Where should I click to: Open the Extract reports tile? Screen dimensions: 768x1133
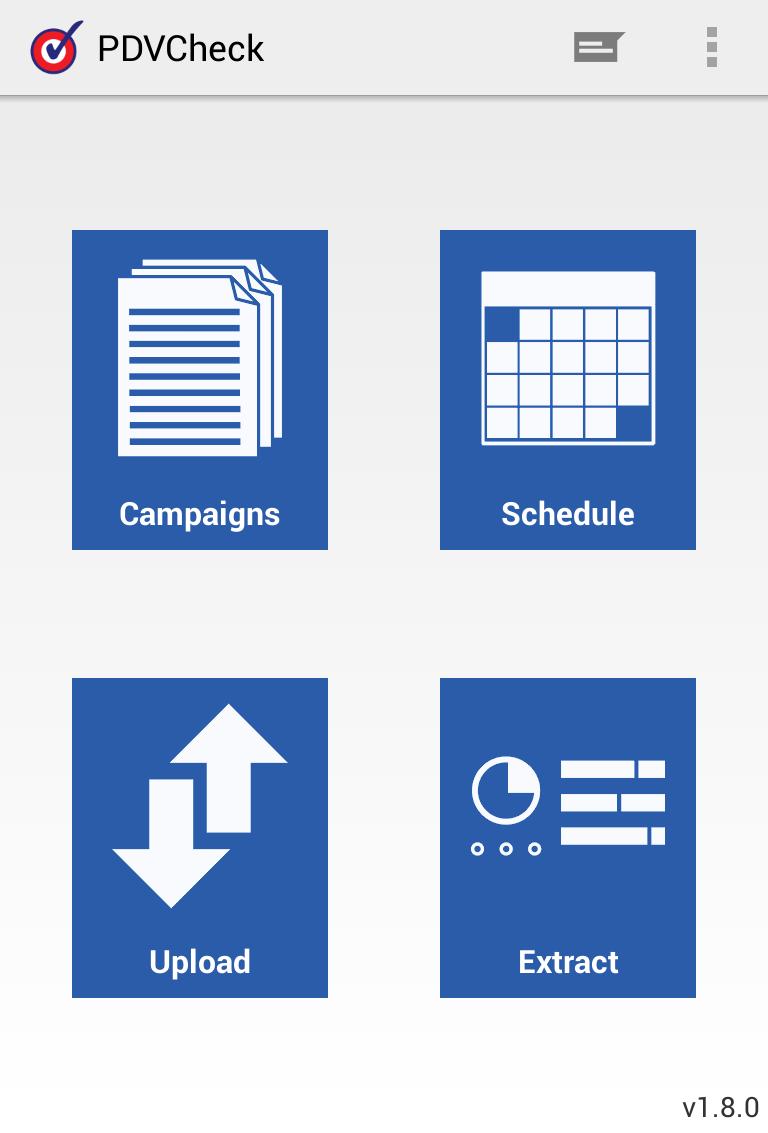point(567,837)
